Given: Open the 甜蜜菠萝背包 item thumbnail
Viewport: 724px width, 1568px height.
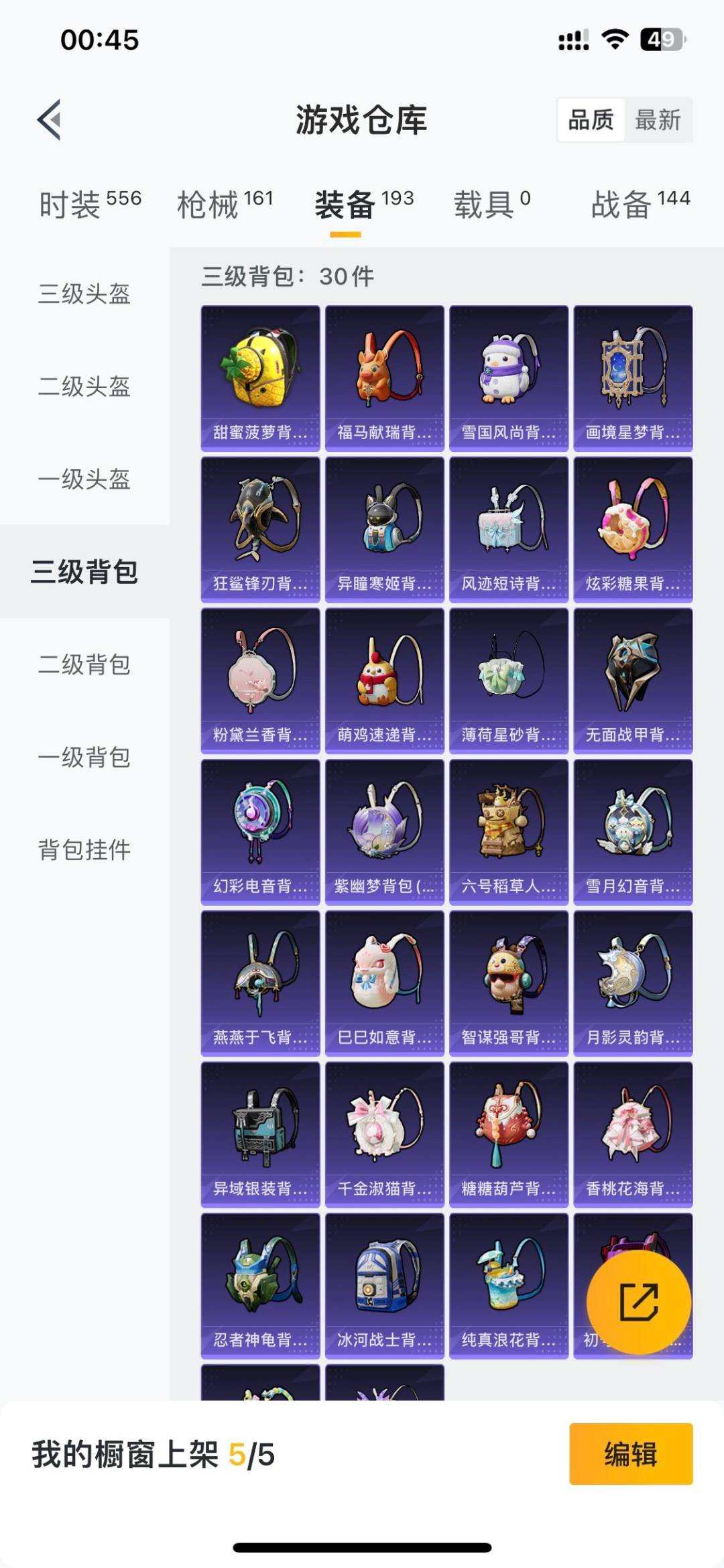Looking at the screenshot, I should pos(260,375).
